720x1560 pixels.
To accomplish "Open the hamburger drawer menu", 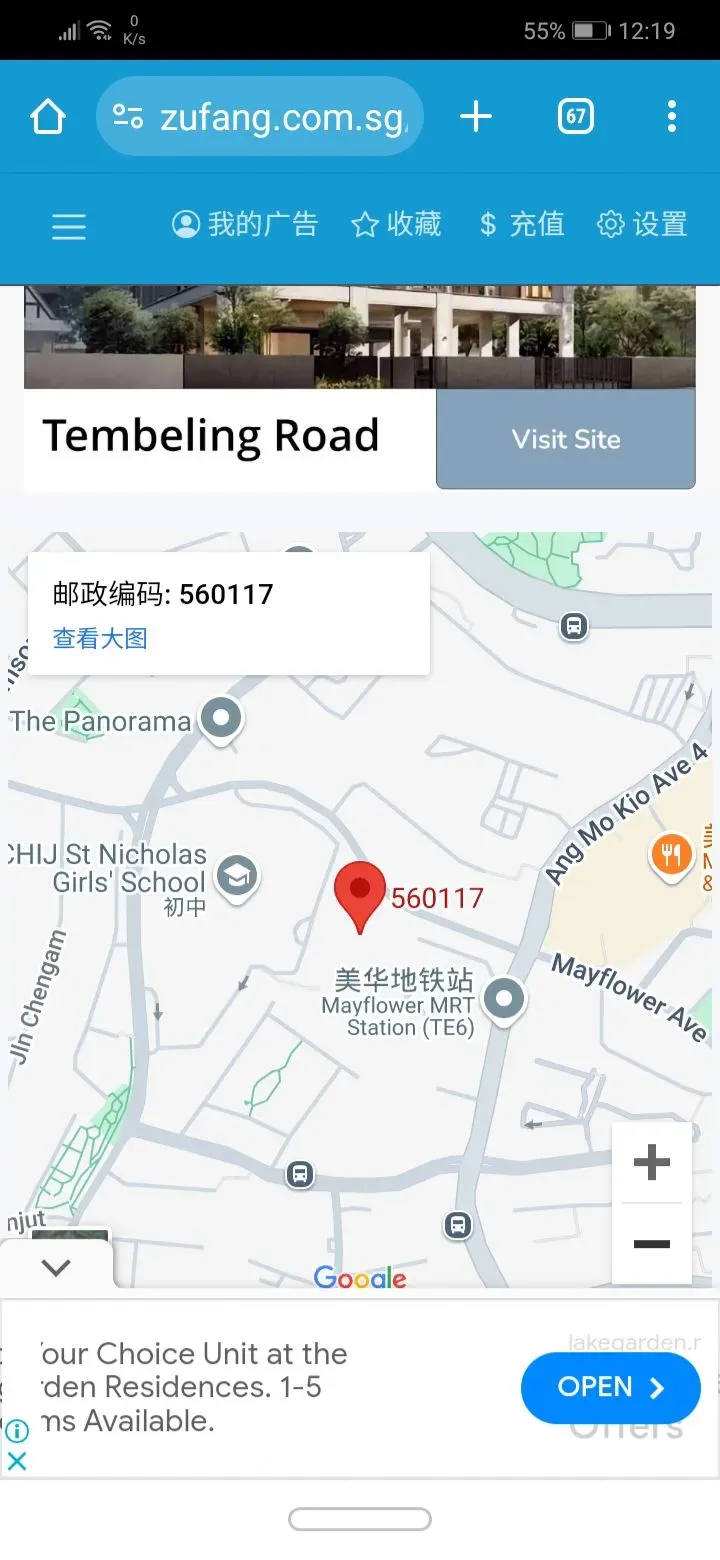I will (69, 227).
